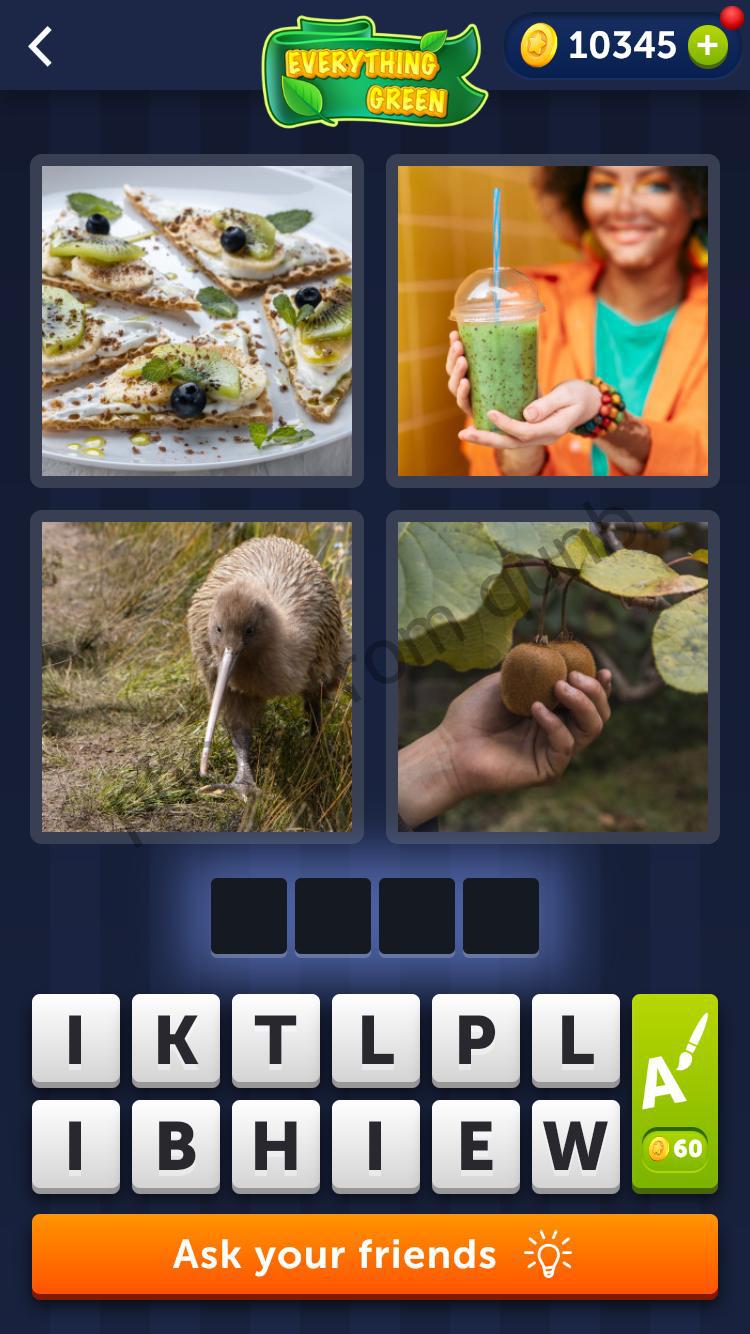Tap the green plus to add coins
Viewport: 750px width, 1334px height.
(707, 46)
